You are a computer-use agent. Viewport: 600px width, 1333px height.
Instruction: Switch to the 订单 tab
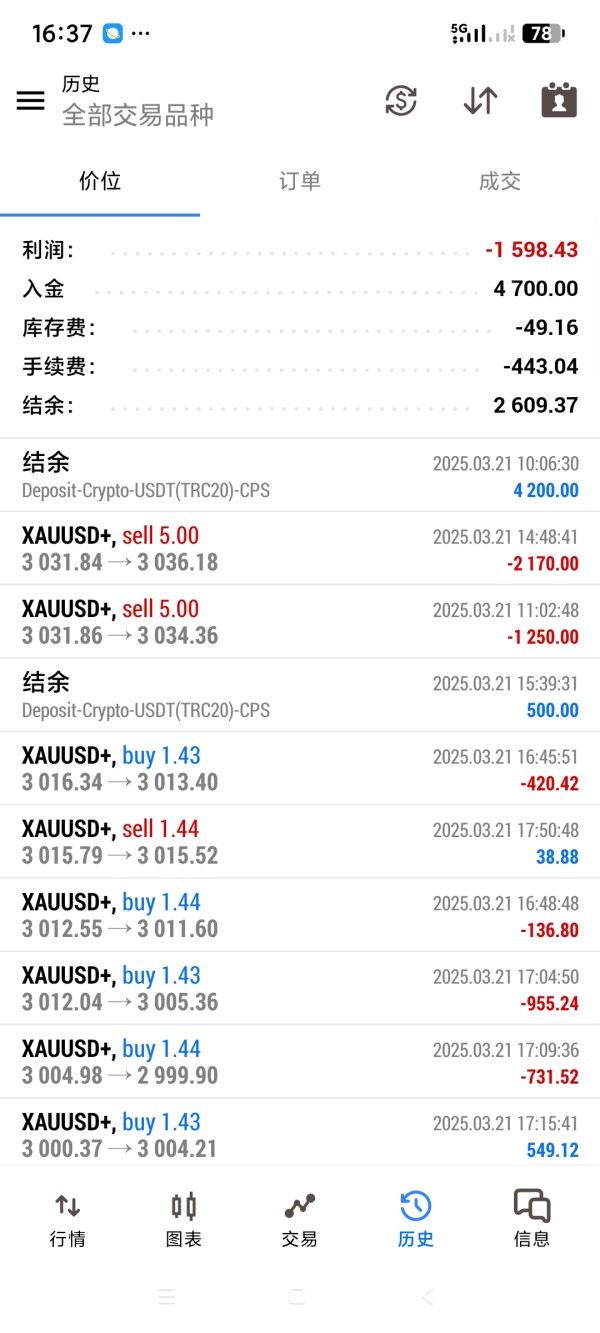tap(300, 181)
